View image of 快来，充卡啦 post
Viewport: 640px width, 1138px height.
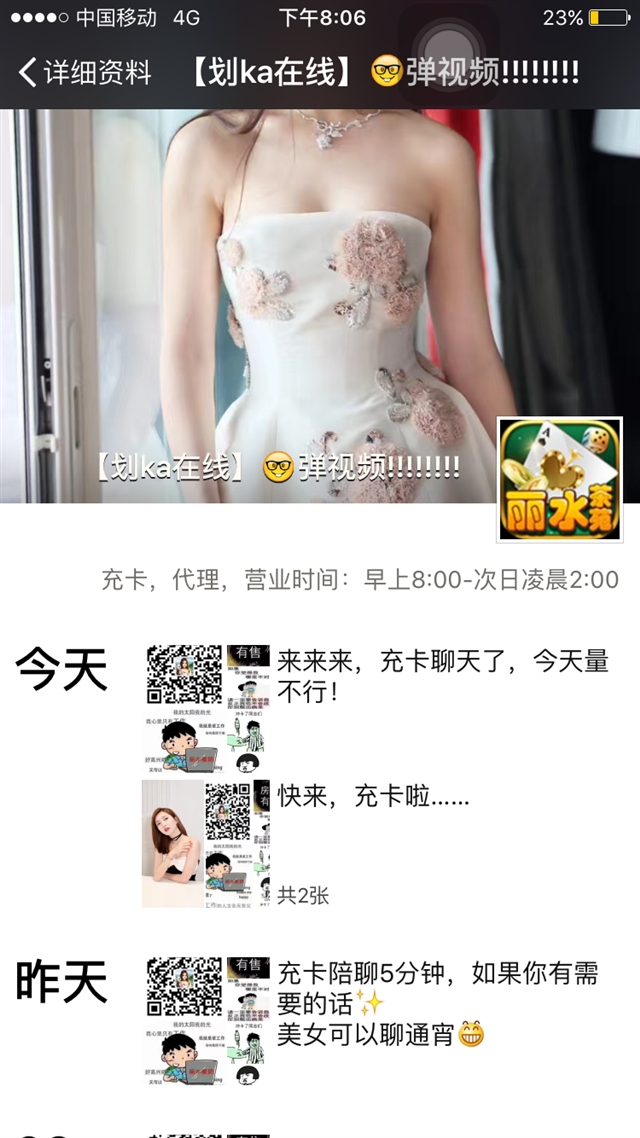coord(206,843)
